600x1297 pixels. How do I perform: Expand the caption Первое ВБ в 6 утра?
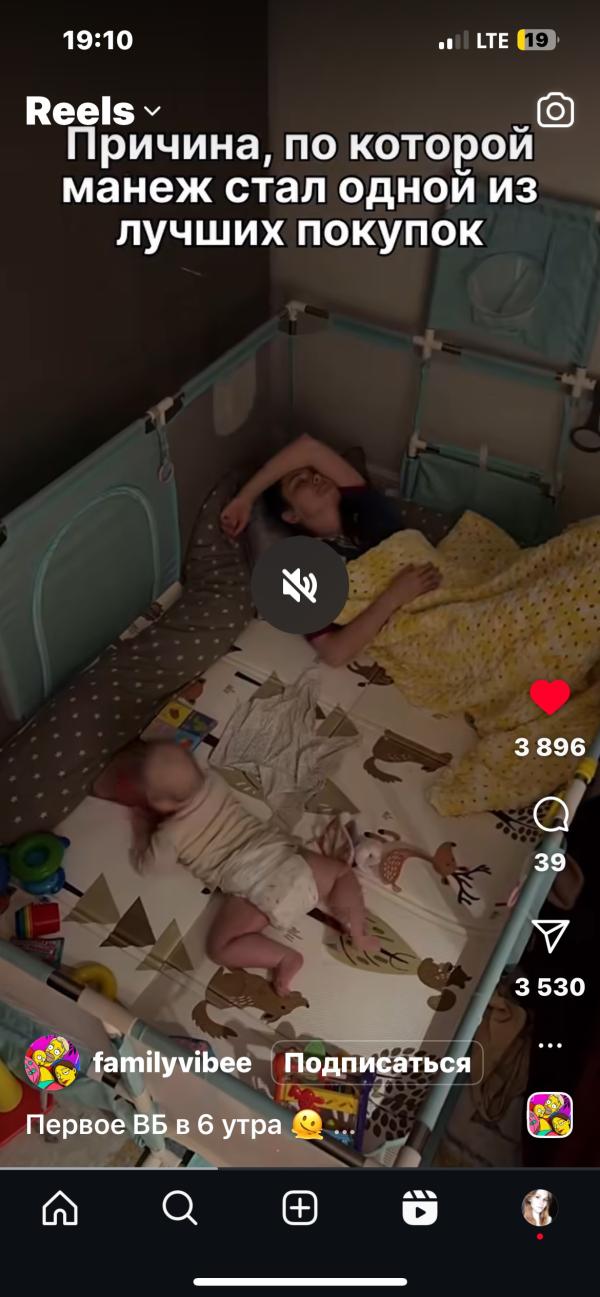[188, 1125]
